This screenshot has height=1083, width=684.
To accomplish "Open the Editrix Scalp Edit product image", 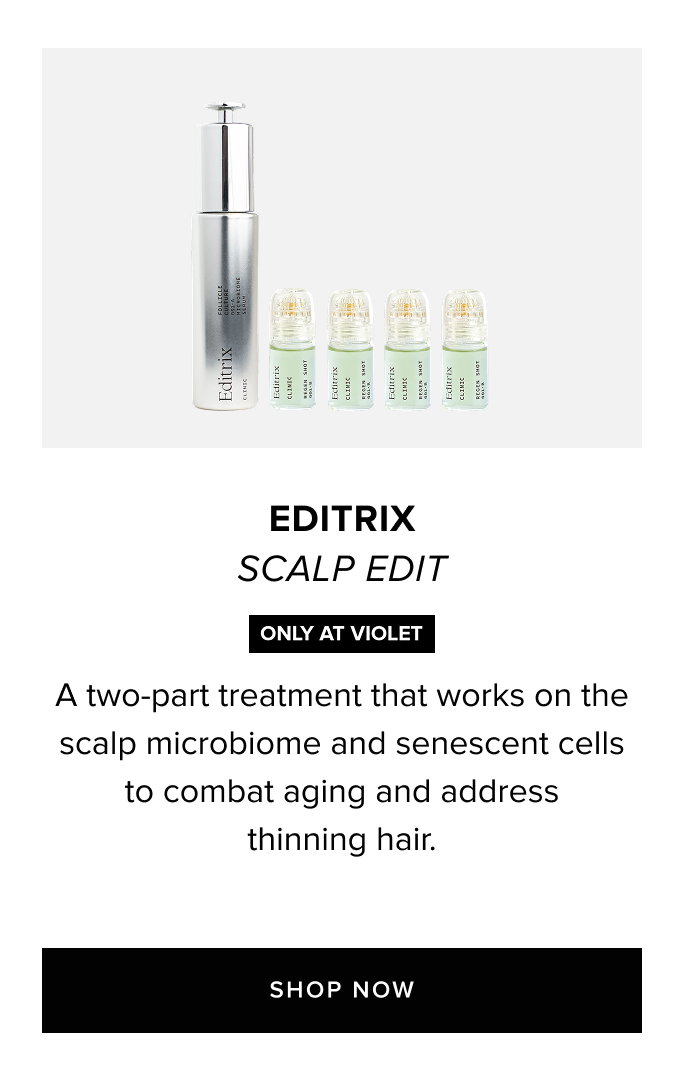I will [341, 248].
